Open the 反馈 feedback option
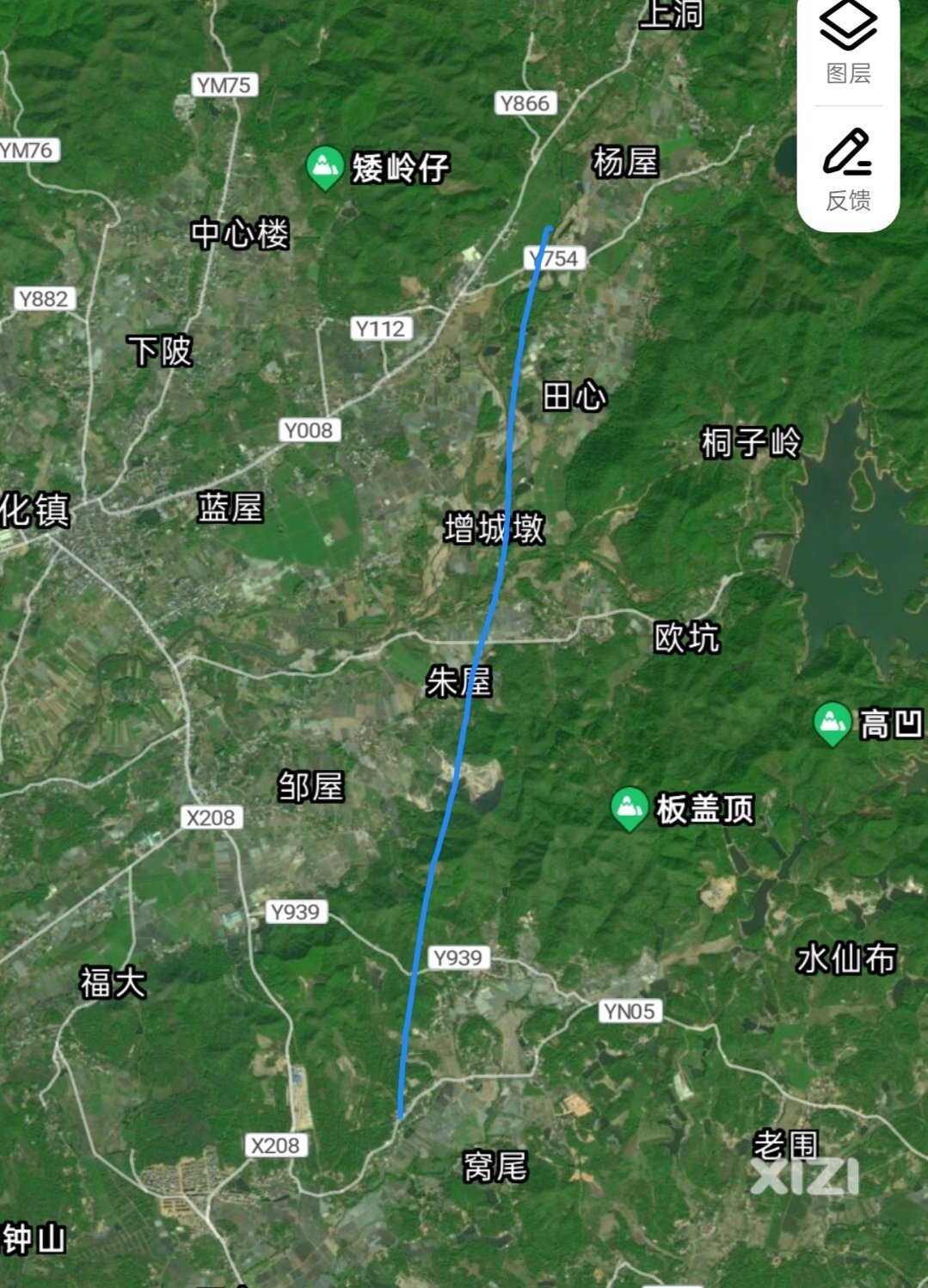 coord(848,169)
